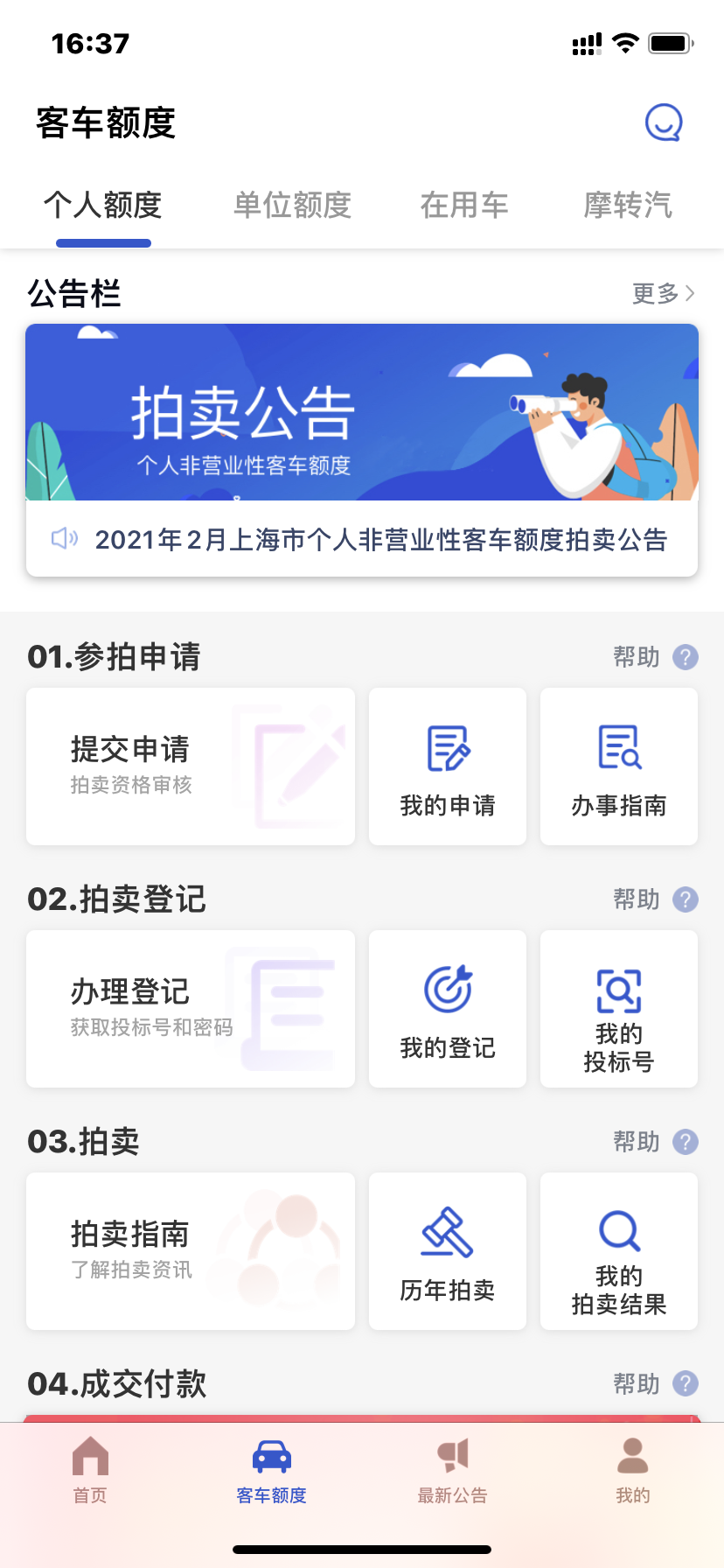Screen dimensions: 724x1568
Task: Select the 摩转汽 tab
Action: 626,206
